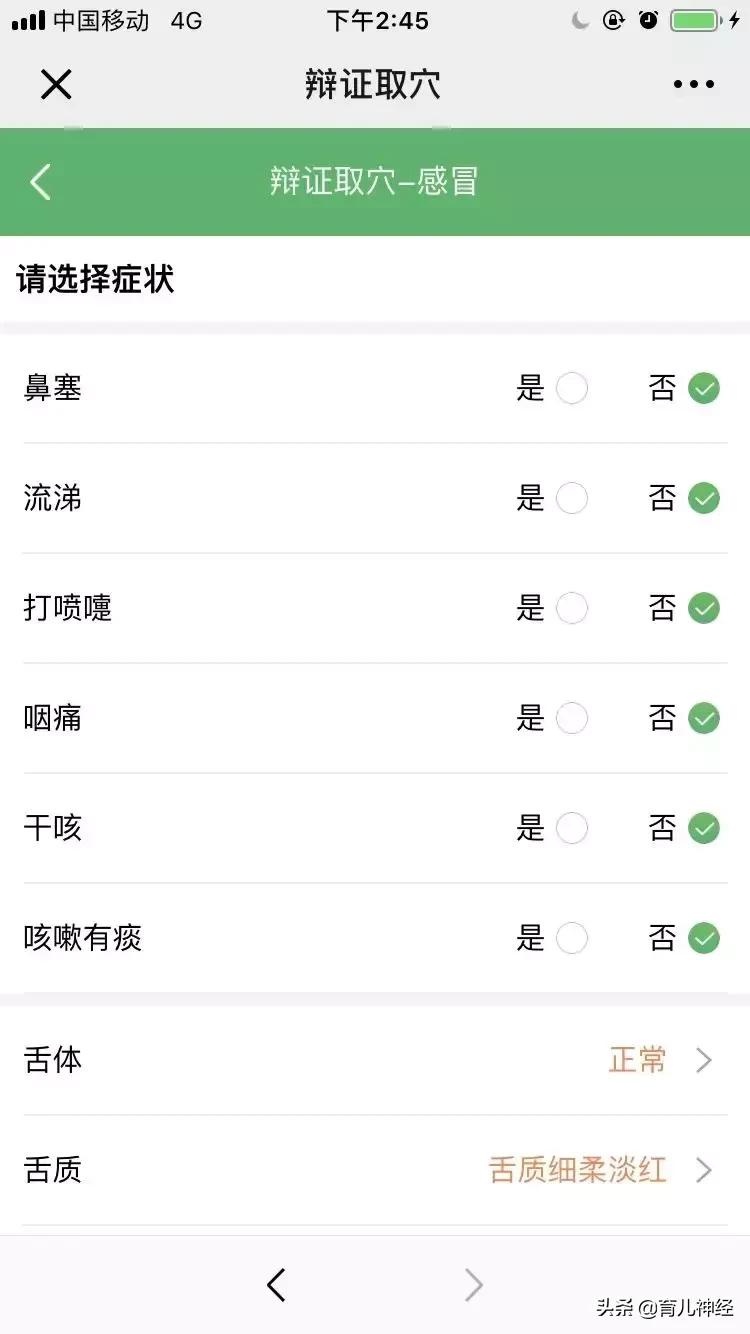Viewport: 750px width, 1334px height.
Task: Select 是 for the 咳嗽有痰 symptom
Action: point(572,938)
